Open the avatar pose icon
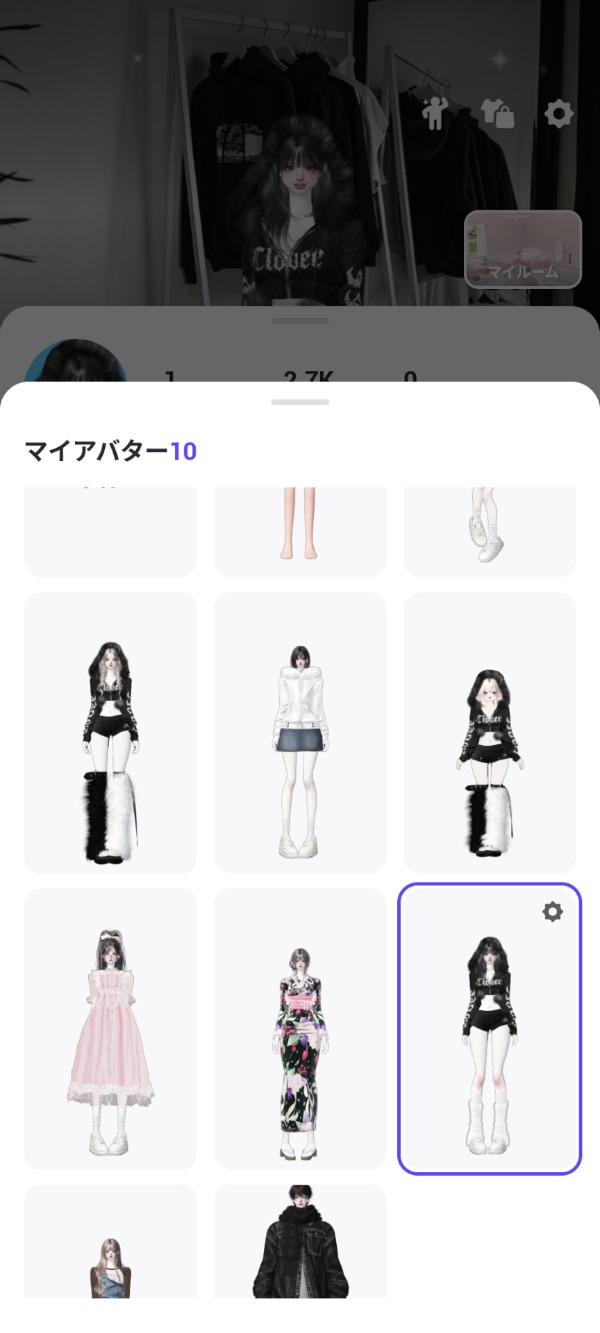Screen dimensions: 600x1333 [x=434, y=114]
